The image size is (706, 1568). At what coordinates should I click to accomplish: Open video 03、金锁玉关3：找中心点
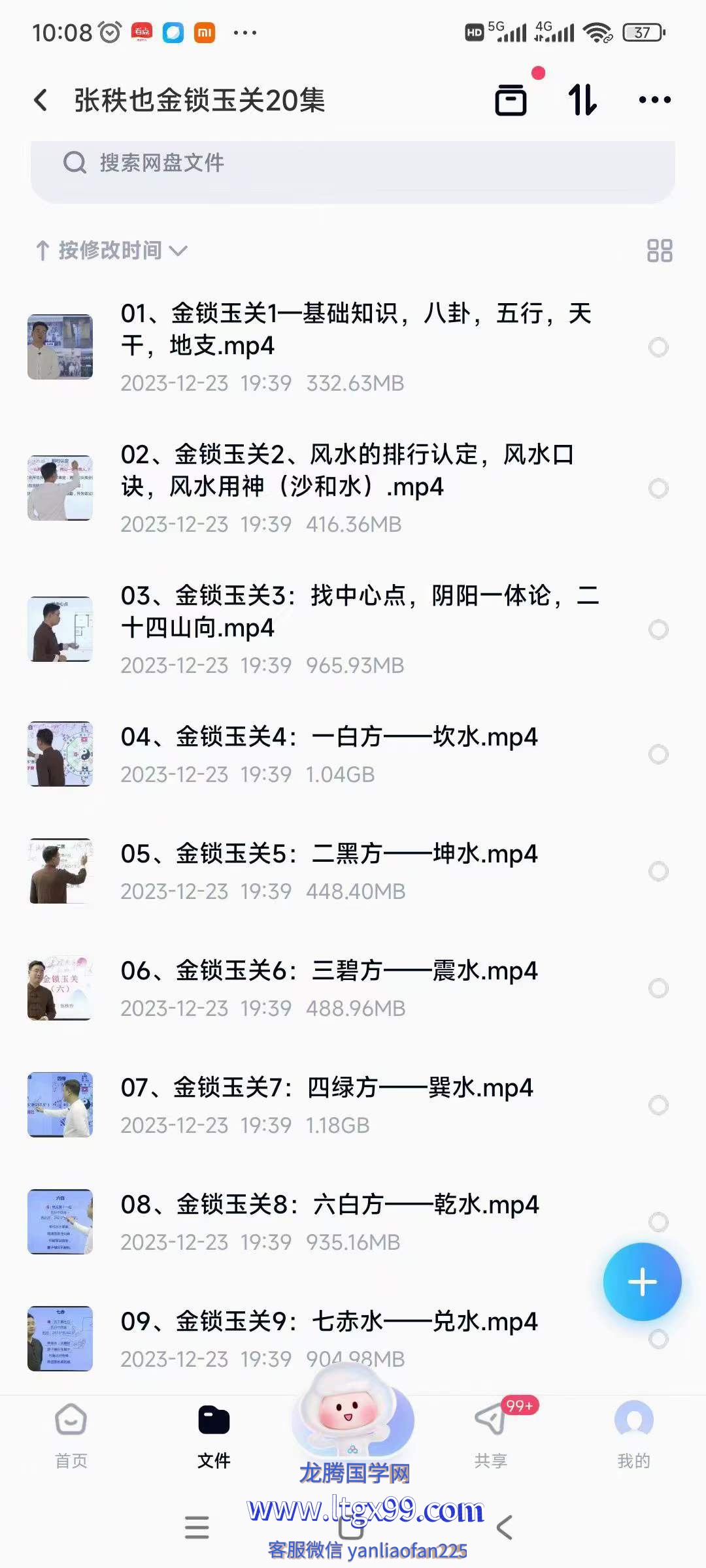[x=360, y=612]
